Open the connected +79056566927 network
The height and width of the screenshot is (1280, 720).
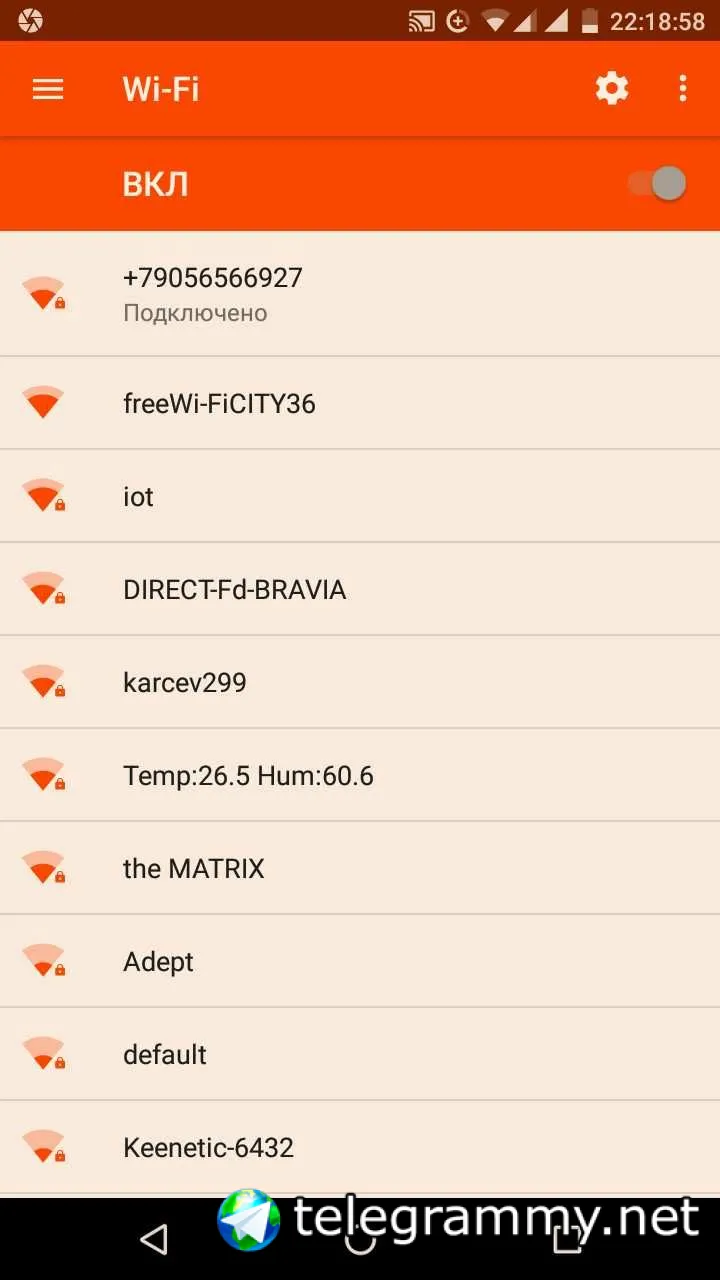(x=360, y=293)
